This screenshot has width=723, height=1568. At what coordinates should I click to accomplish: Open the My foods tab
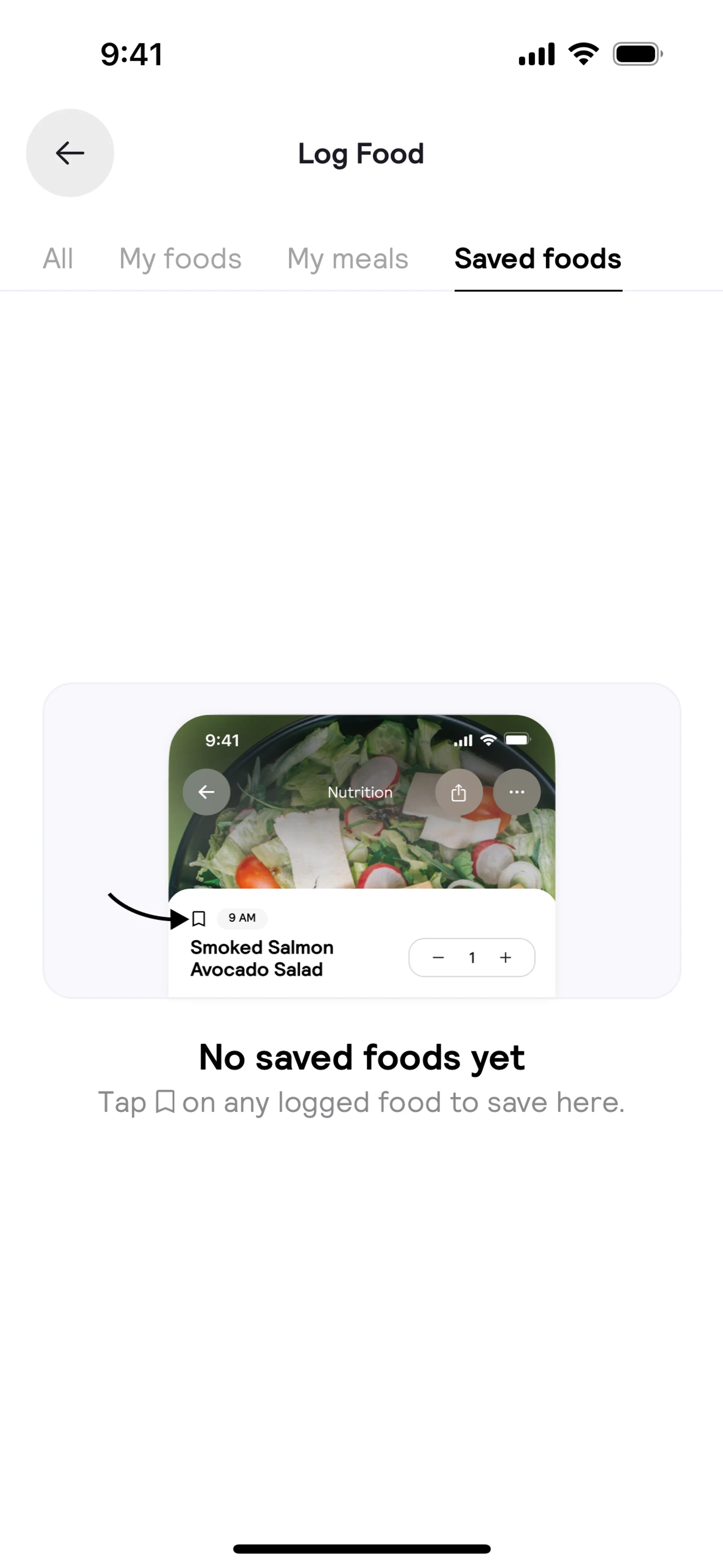[180, 259]
